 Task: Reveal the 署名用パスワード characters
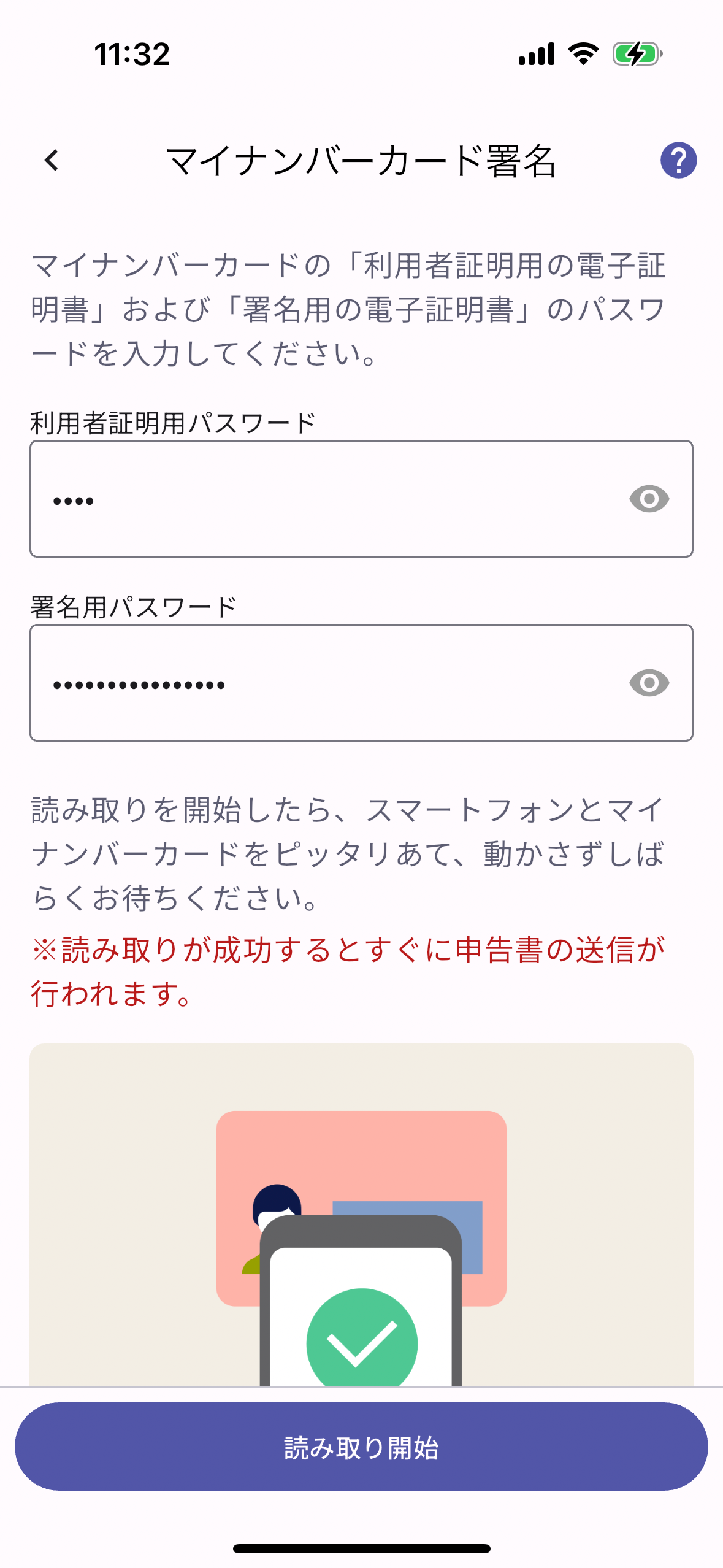tap(649, 683)
